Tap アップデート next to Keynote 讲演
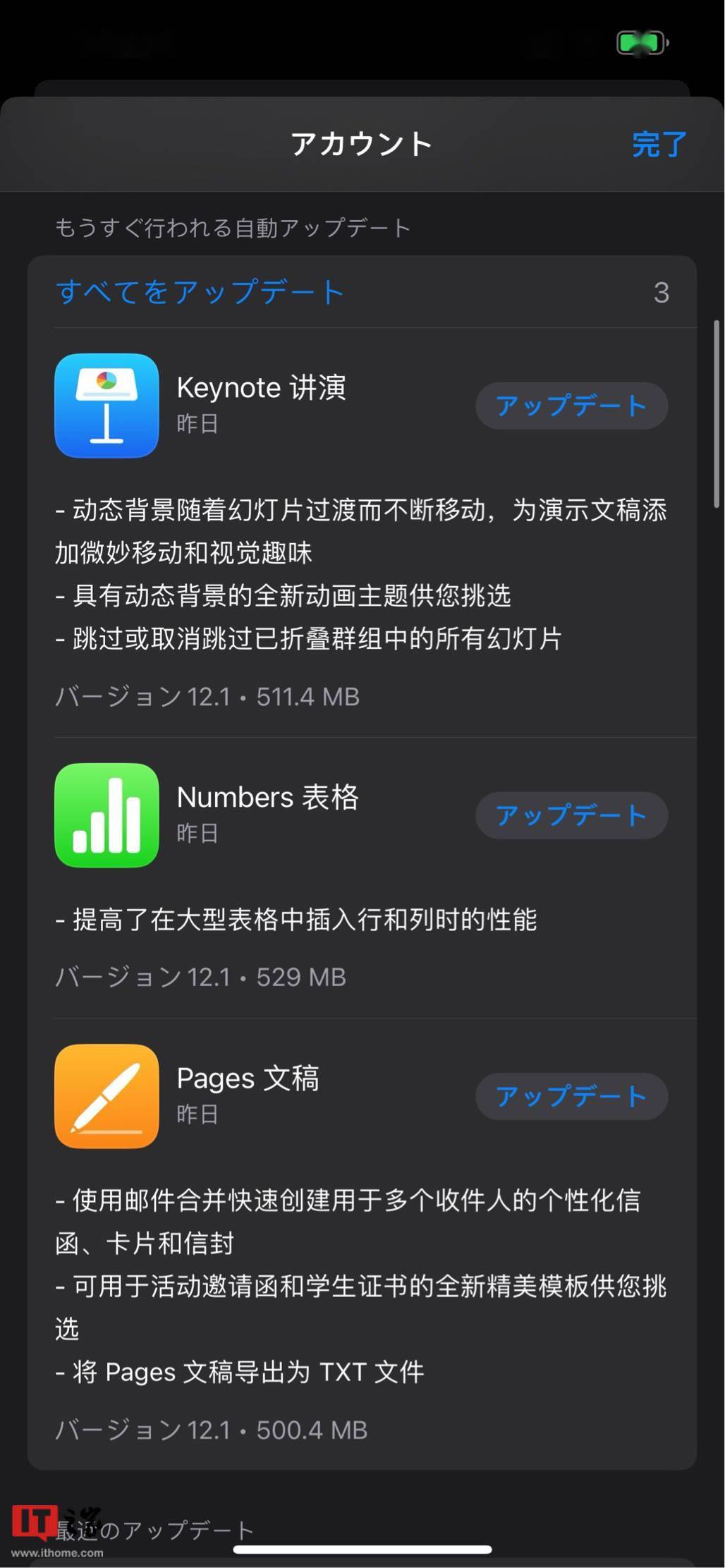Image resolution: width=725 pixels, height=1568 pixels. coord(571,406)
